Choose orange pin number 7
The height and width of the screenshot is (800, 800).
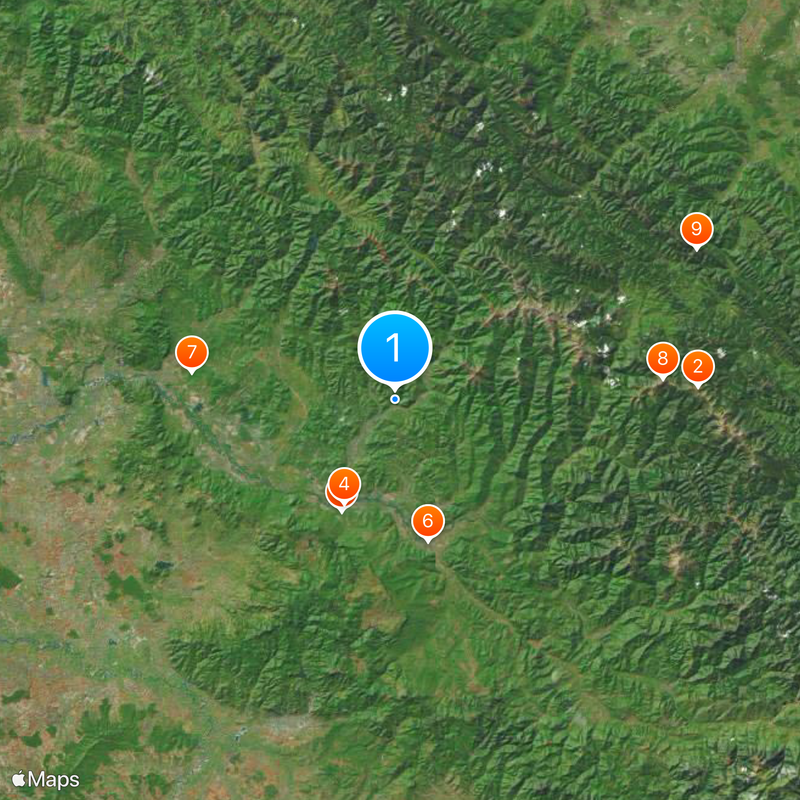[190, 353]
